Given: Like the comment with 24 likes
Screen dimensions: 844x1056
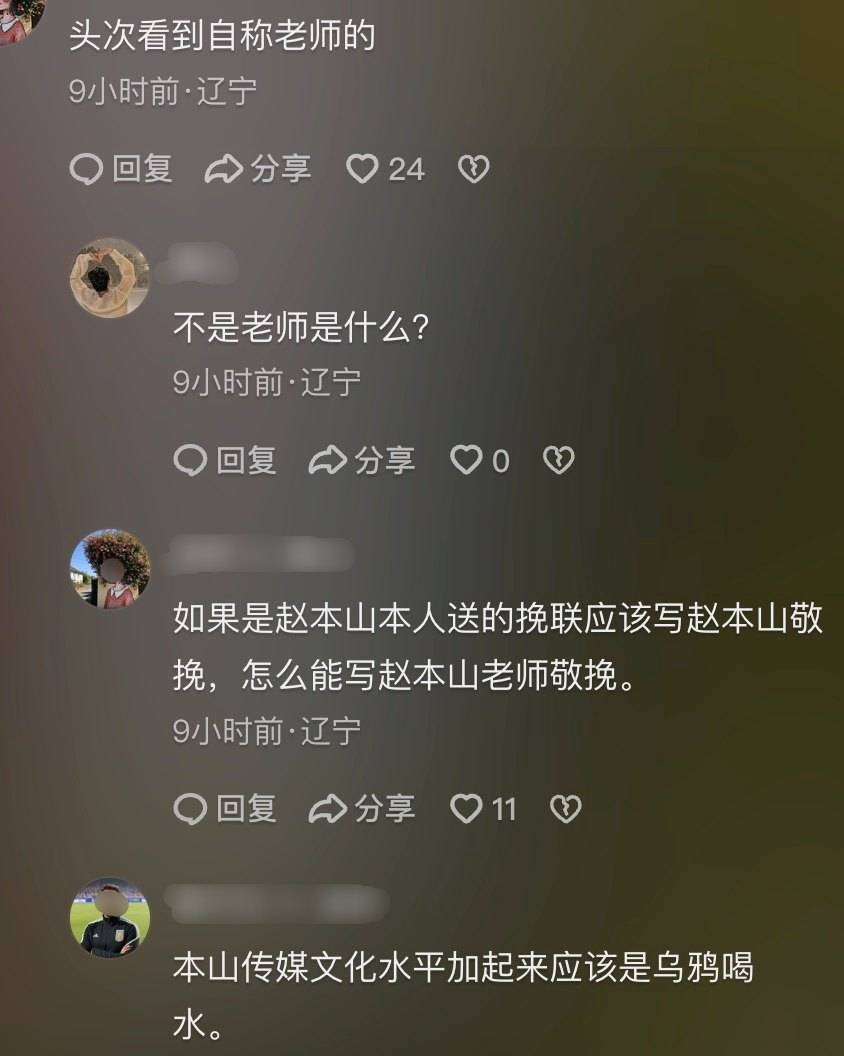Looking at the screenshot, I should pyautogui.click(x=362, y=170).
